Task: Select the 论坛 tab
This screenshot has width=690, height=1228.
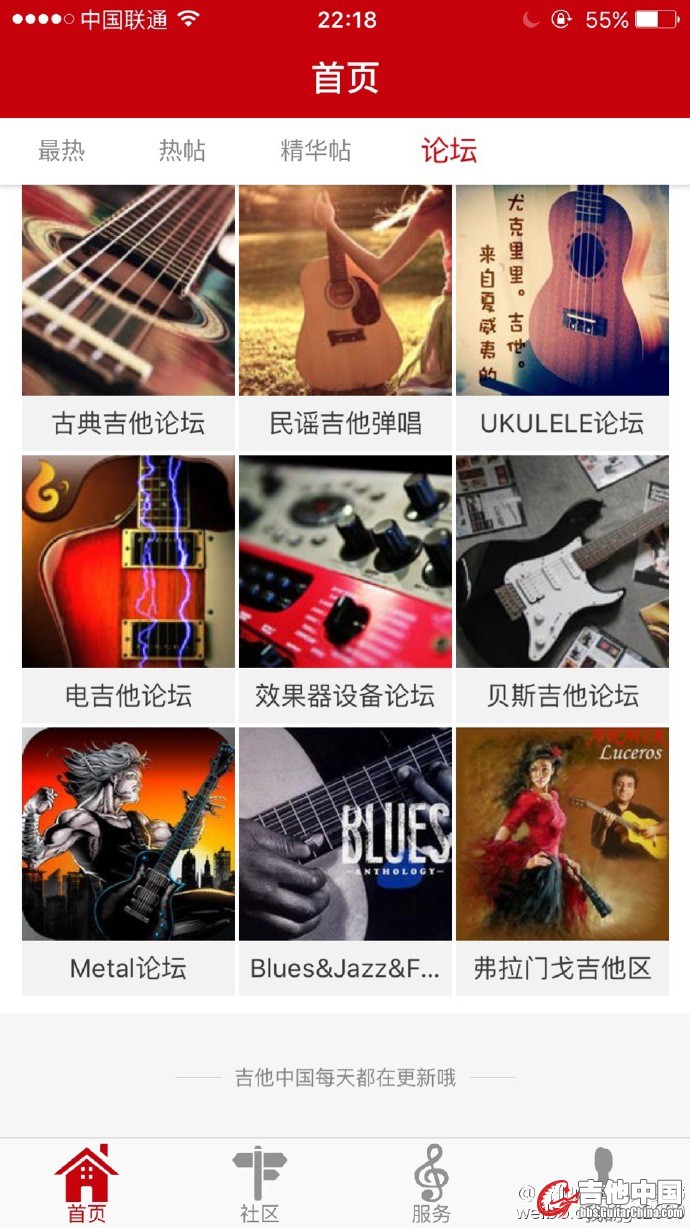Action: coord(449,151)
